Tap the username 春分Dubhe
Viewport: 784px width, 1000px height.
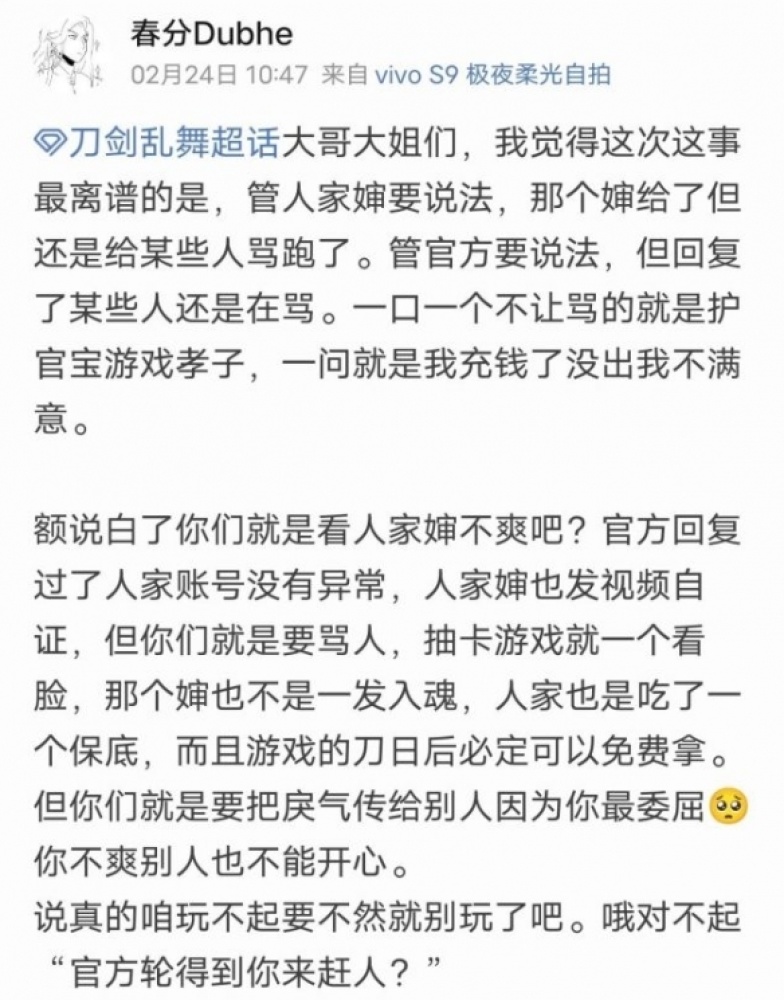211,33
